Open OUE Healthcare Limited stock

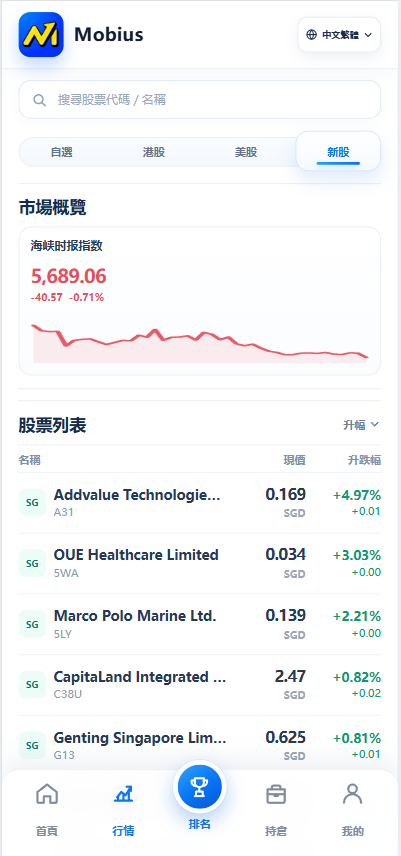200,563
